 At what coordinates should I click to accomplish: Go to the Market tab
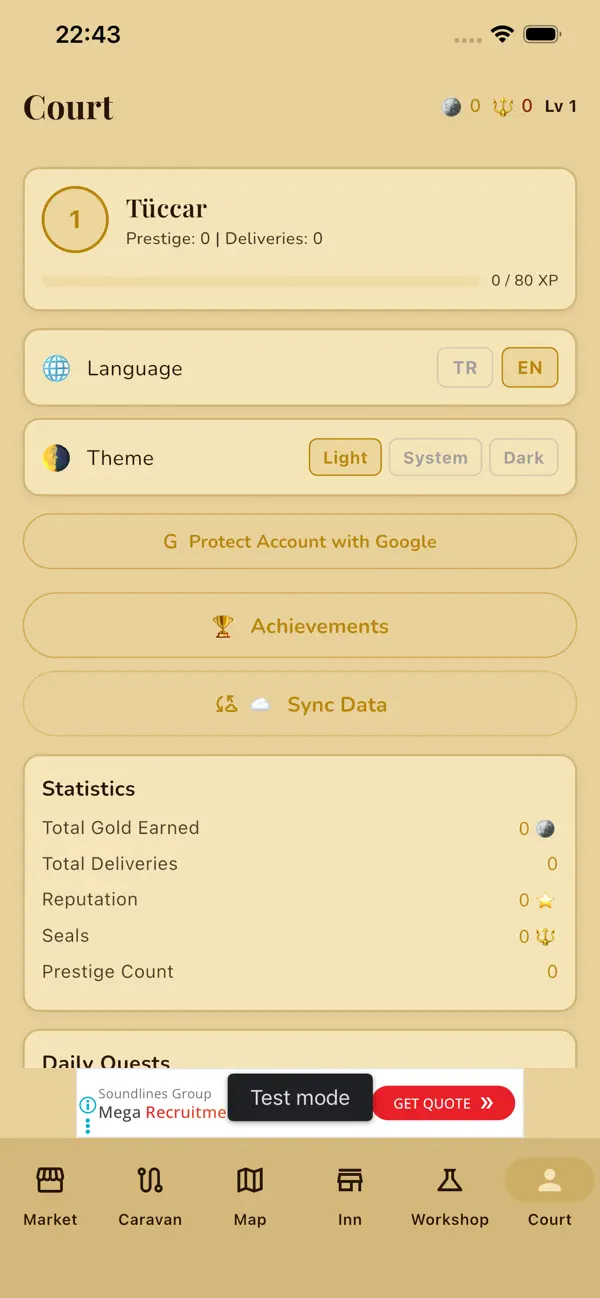pos(50,1195)
